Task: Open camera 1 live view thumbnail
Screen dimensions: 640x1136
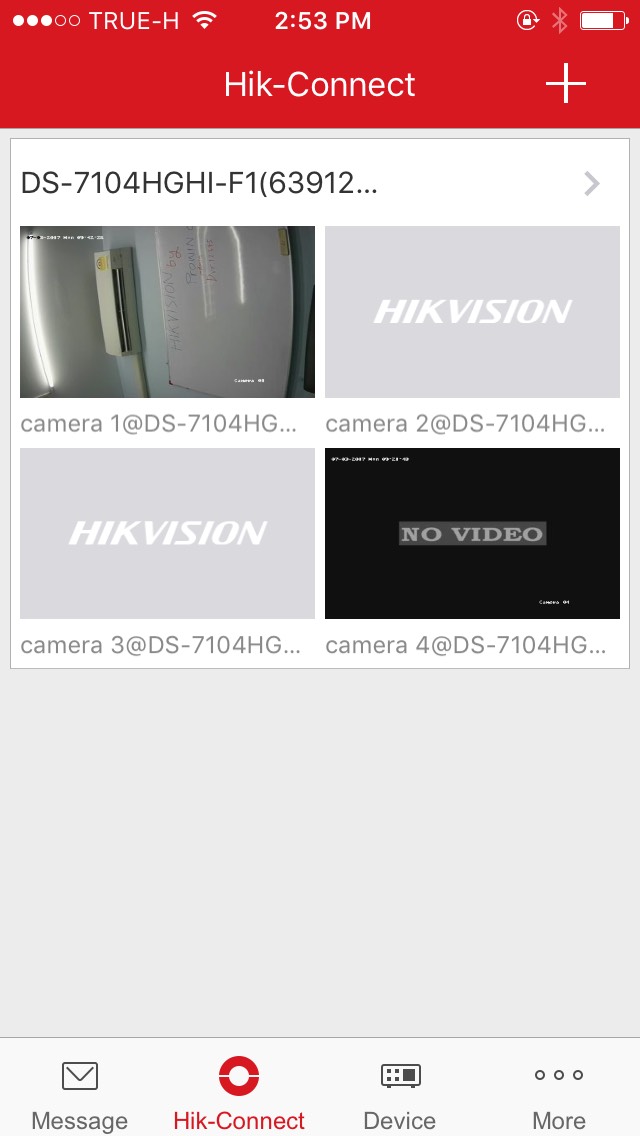Action: (x=167, y=312)
